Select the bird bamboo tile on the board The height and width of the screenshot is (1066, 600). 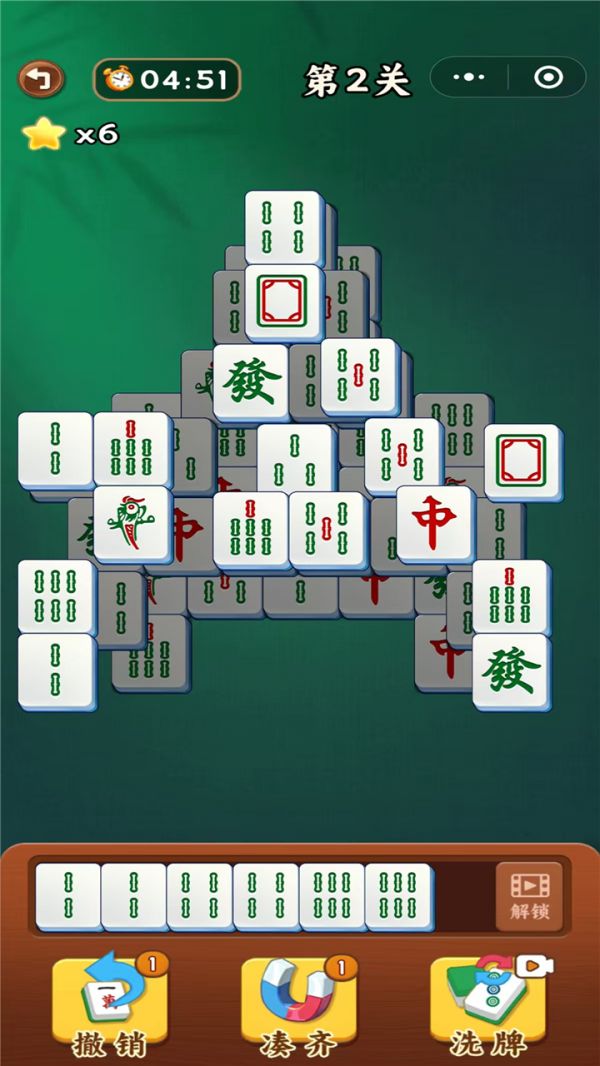pos(132,524)
